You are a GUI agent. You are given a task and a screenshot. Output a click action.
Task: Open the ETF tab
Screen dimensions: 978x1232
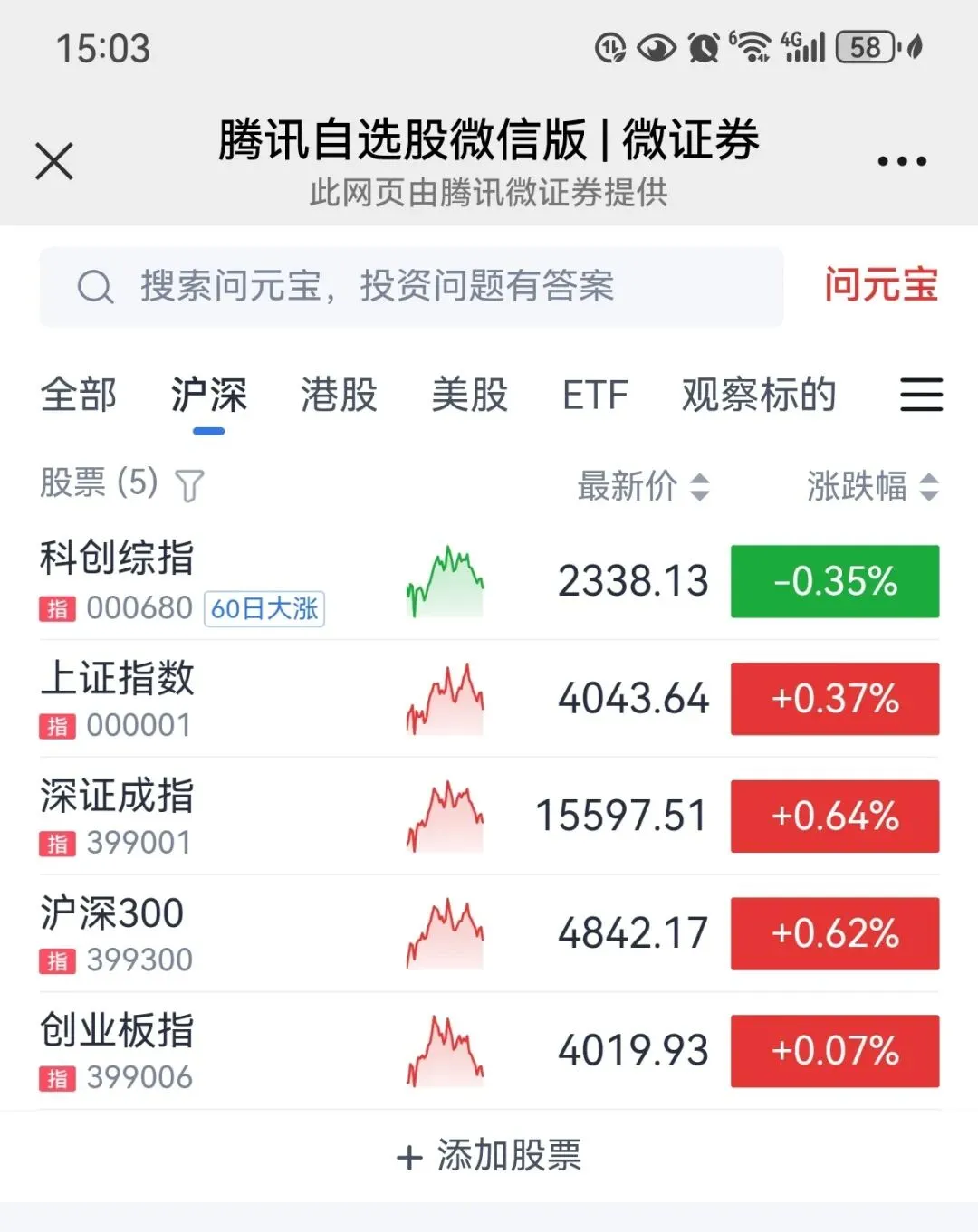[x=595, y=395]
